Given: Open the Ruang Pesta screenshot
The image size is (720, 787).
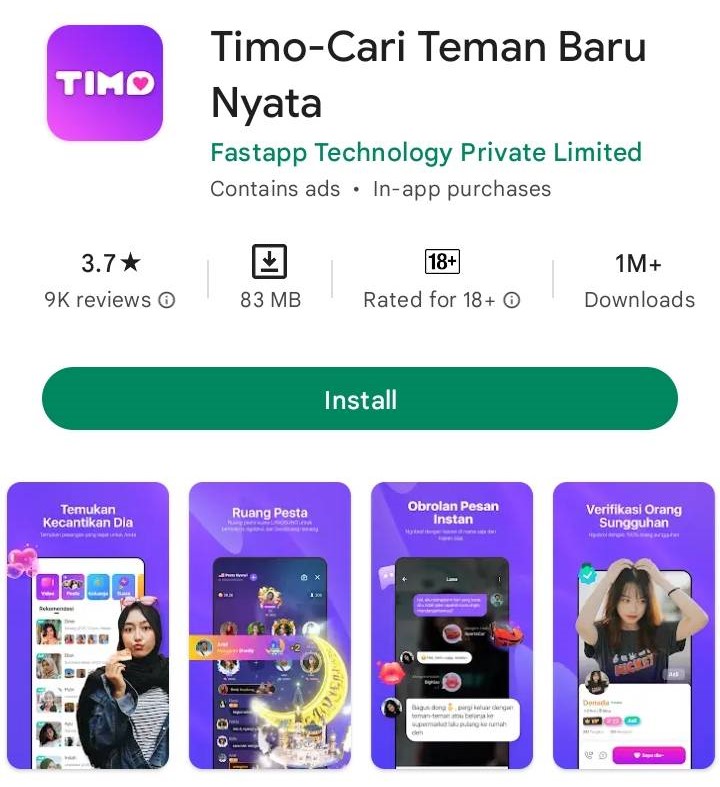Looking at the screenshot, I should [x=270, y=625].
